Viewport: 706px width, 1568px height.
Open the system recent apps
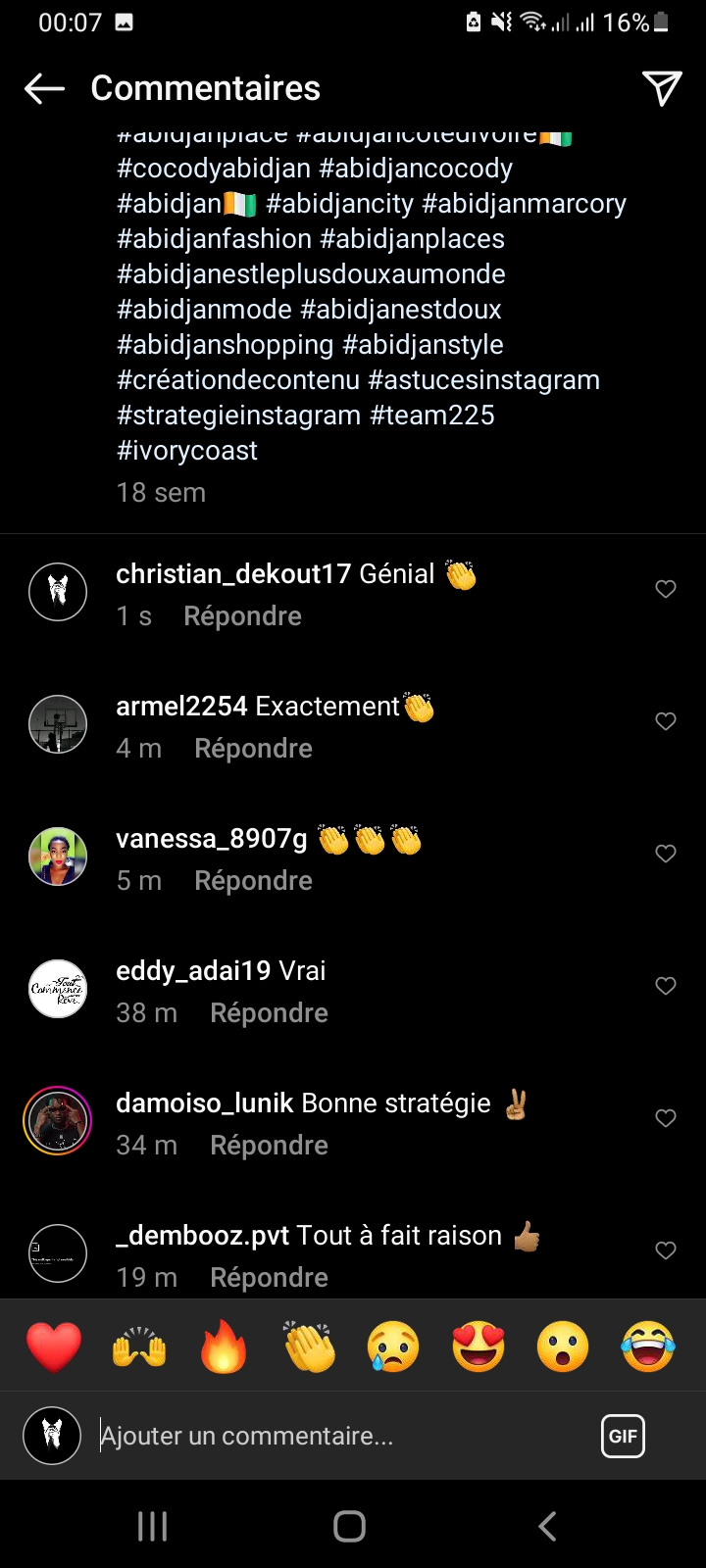pyautogui.click(x=152, y=1526)
